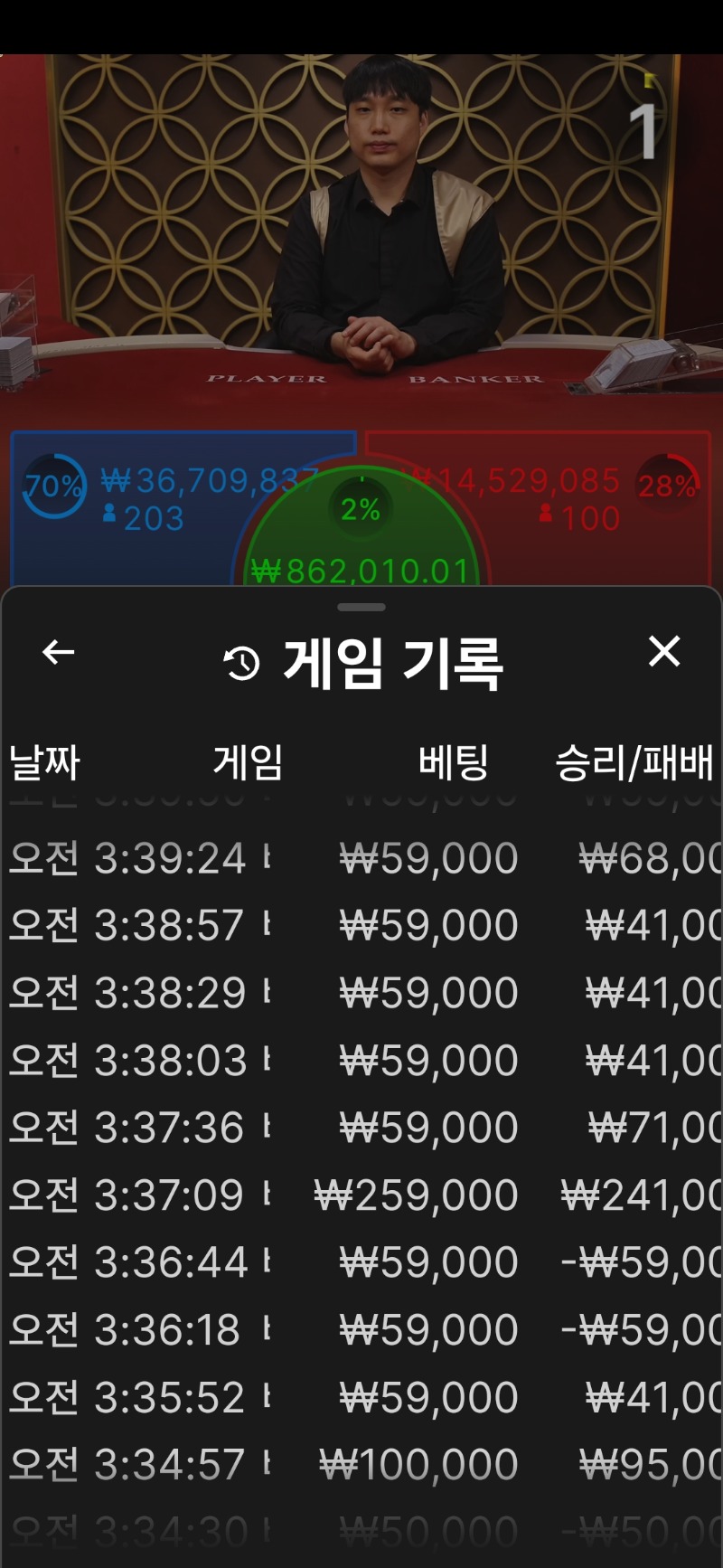Open the 오전 3:38:03 game record
This screenshot has height=1568, width=723.
click(361, 1060)
